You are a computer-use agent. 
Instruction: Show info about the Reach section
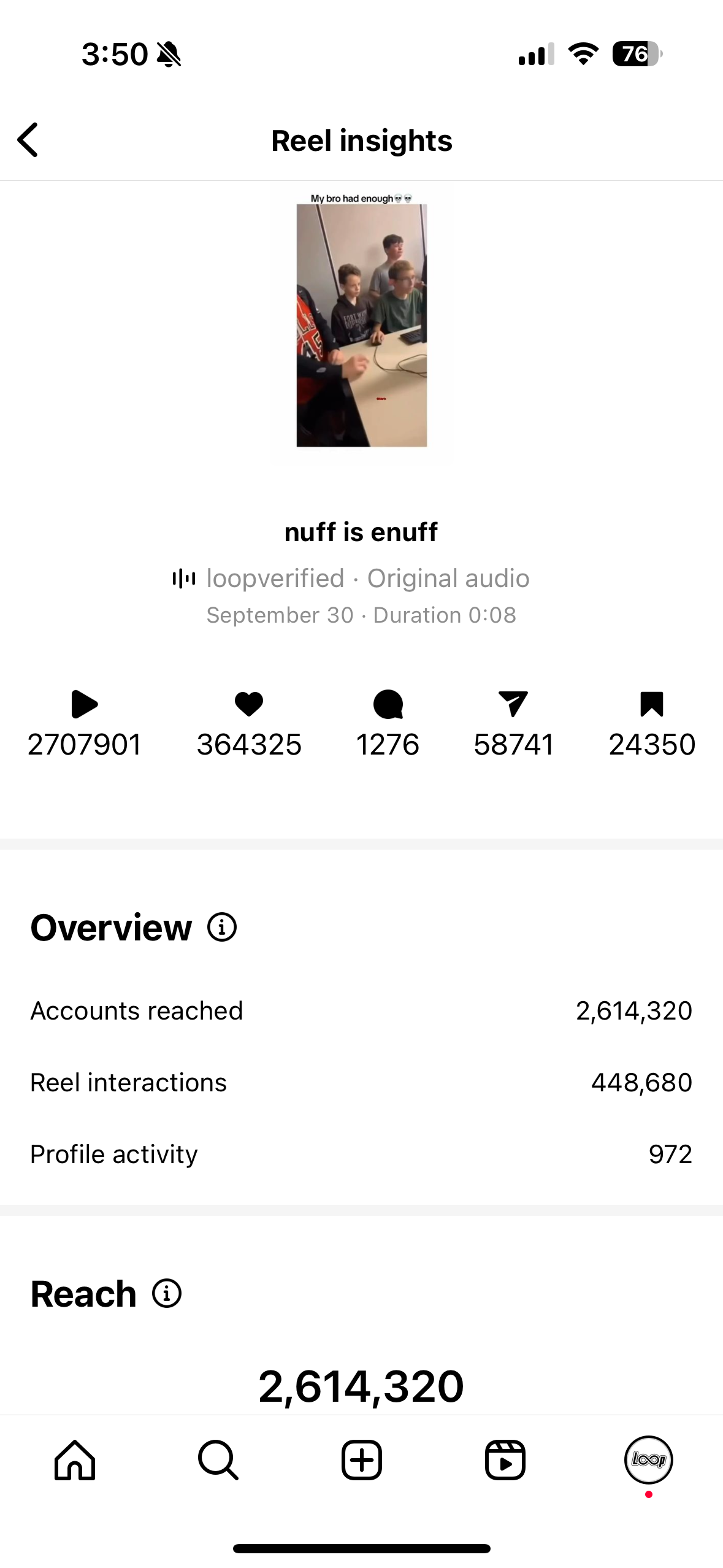tap(167, 1294)
